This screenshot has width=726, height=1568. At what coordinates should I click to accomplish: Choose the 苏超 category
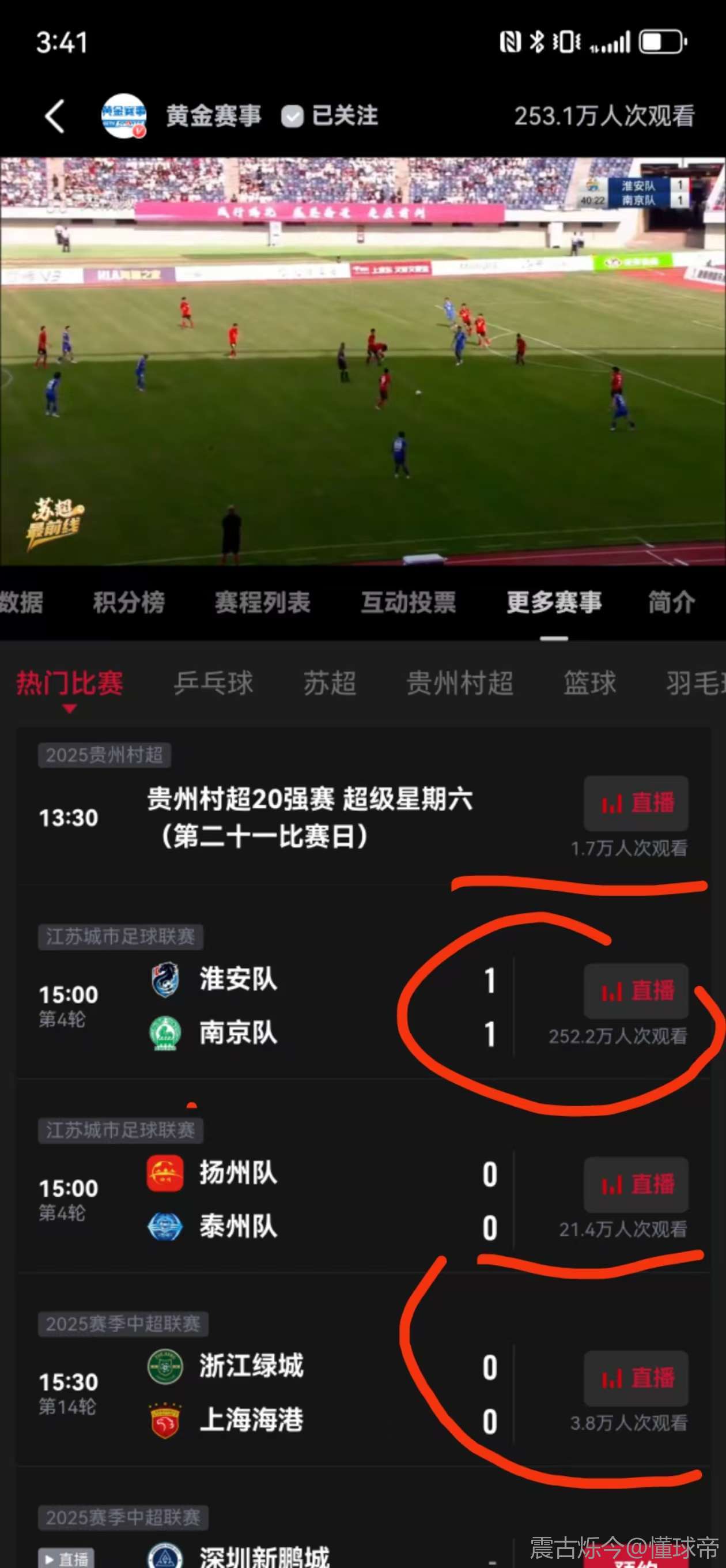pyautogui.click(x=330, y=683)
